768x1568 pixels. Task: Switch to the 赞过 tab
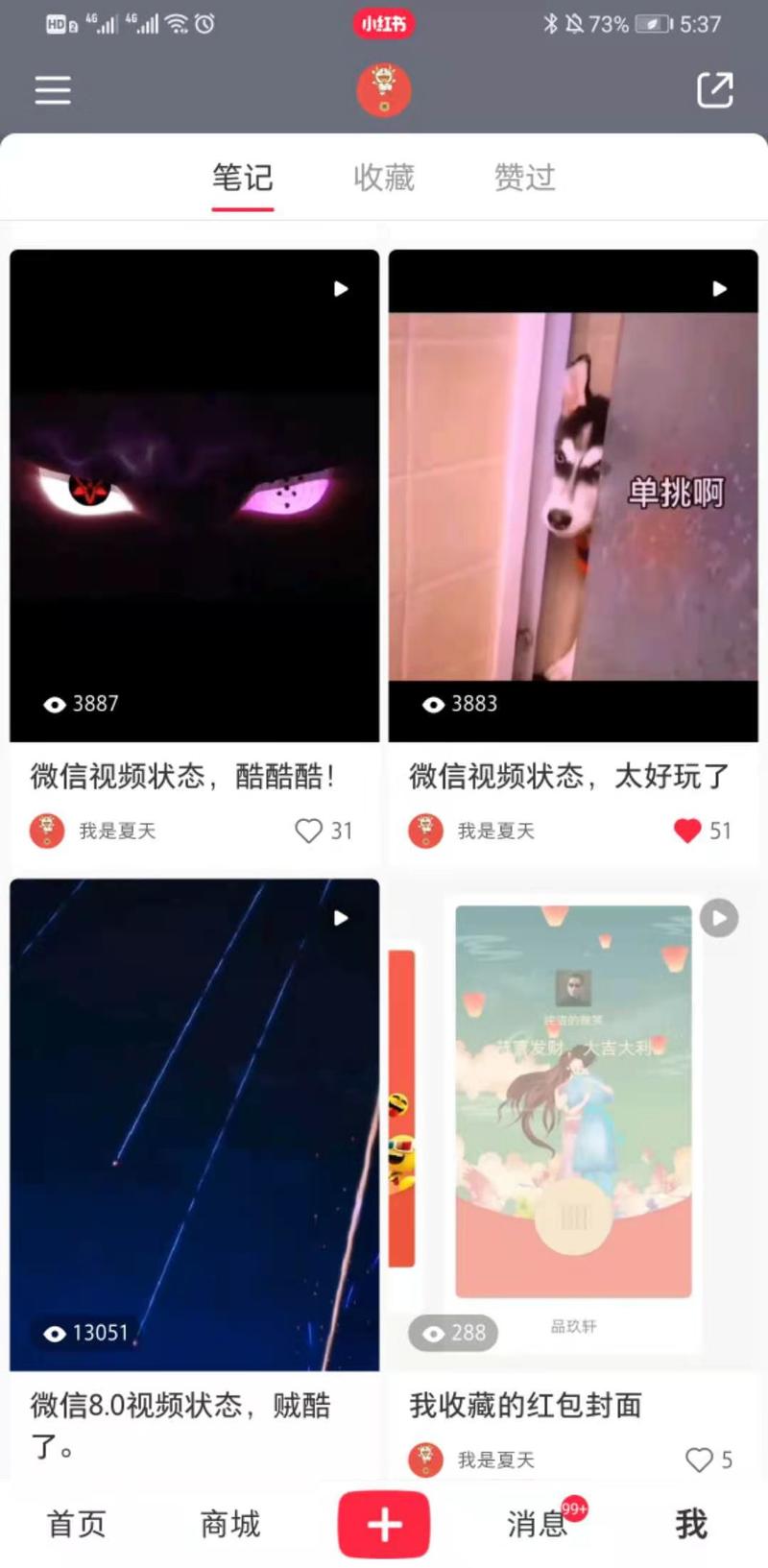click(523, 178)
